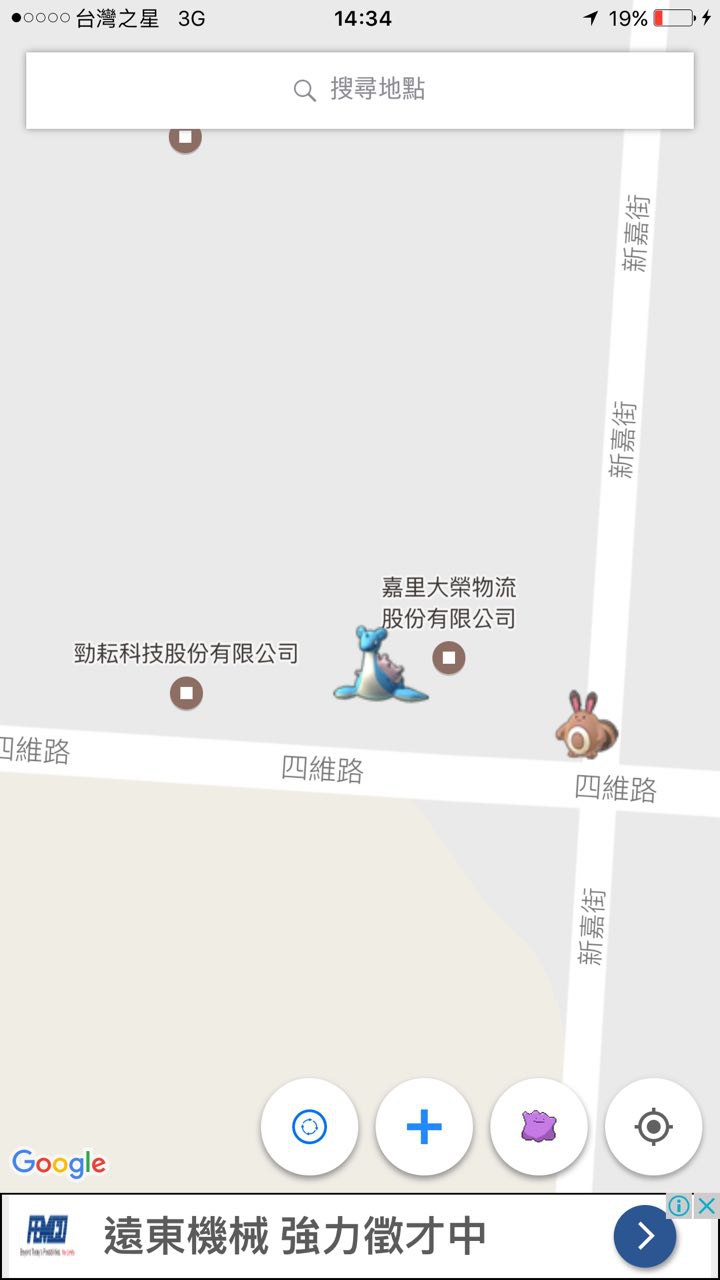Open the 搜尋地點 search box

tap(360, 90)
